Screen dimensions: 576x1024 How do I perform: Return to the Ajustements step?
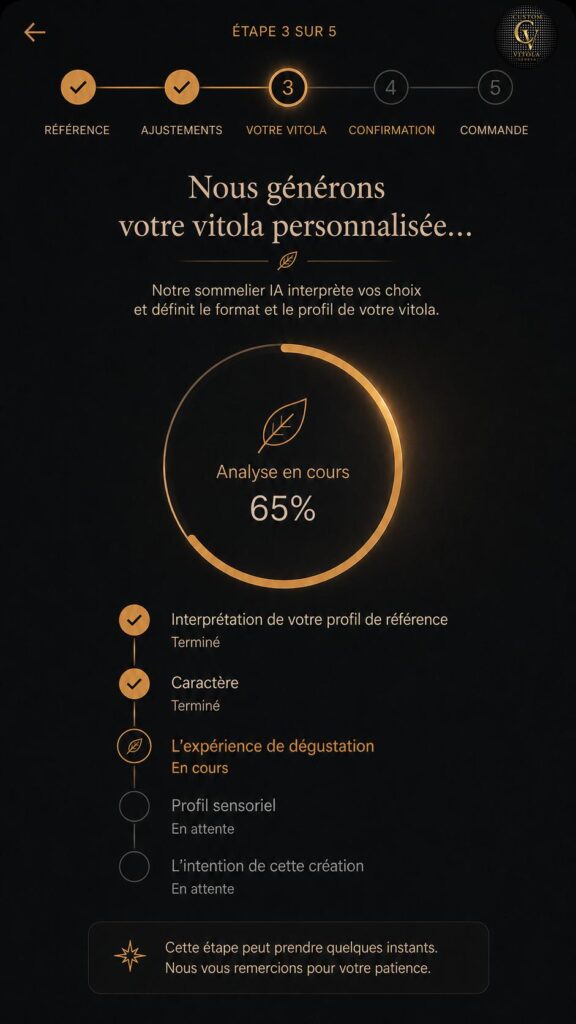182,88
